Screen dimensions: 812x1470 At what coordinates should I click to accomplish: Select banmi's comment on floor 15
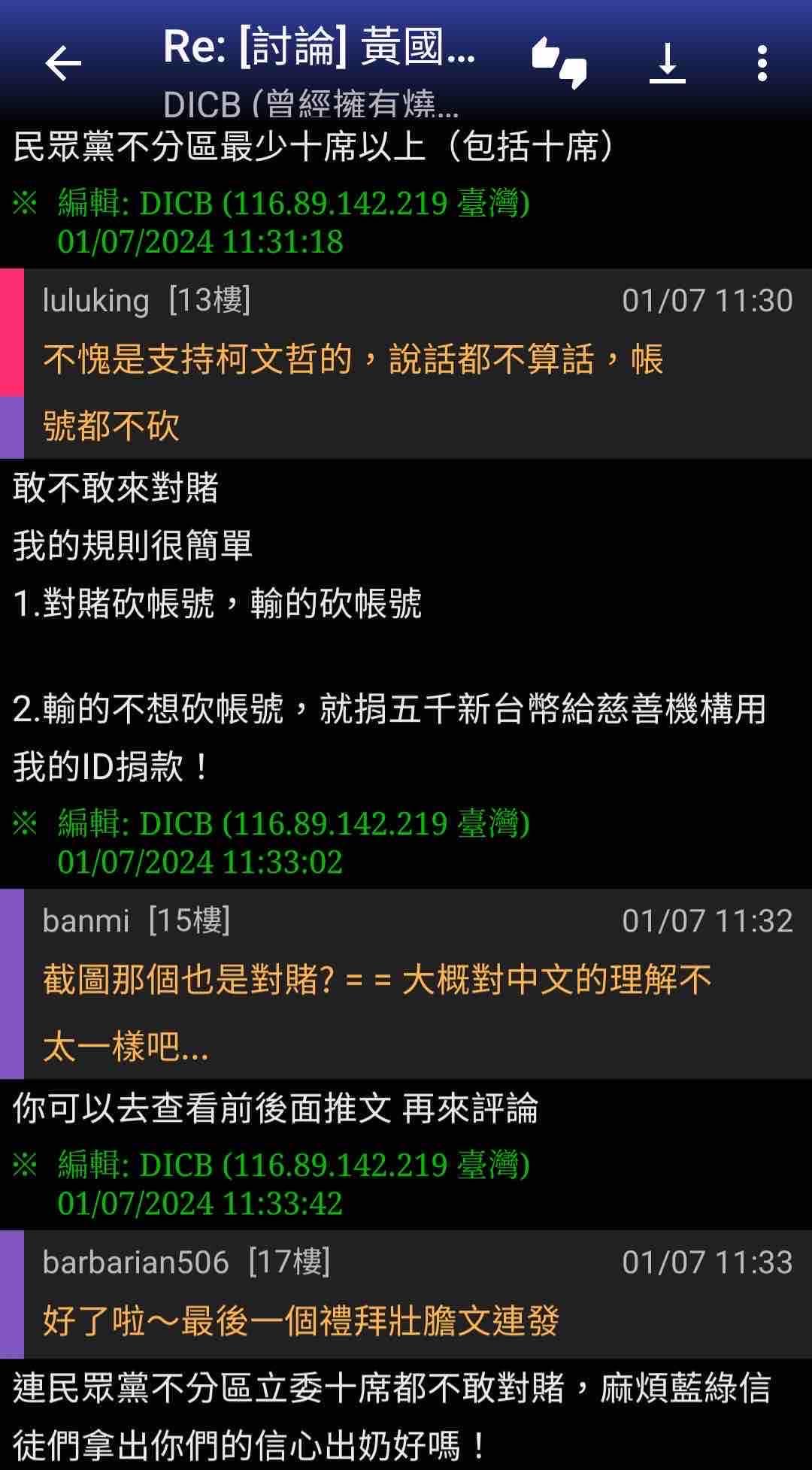tap(406, 984)
